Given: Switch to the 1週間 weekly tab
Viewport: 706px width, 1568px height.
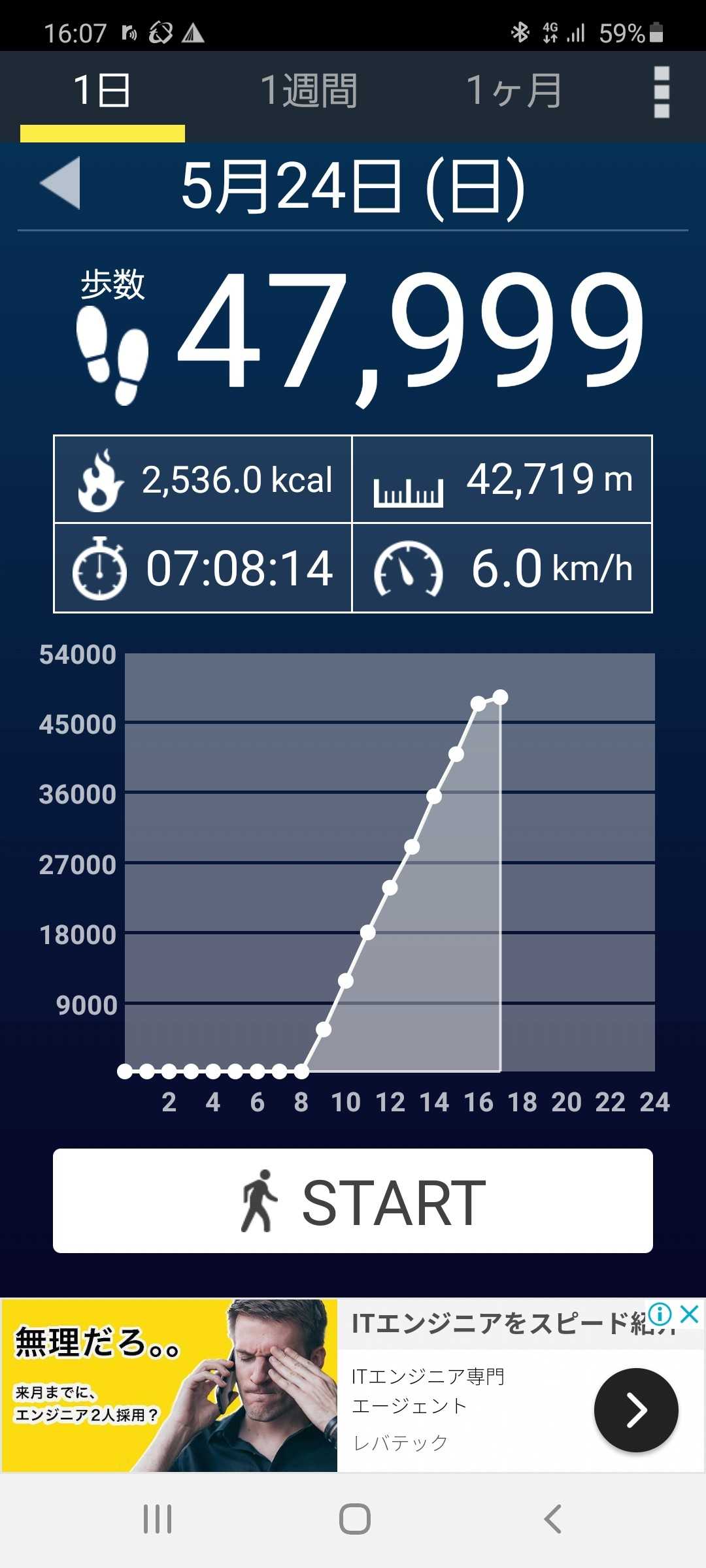Looking at the screenshot, I should tap(309, 91).
